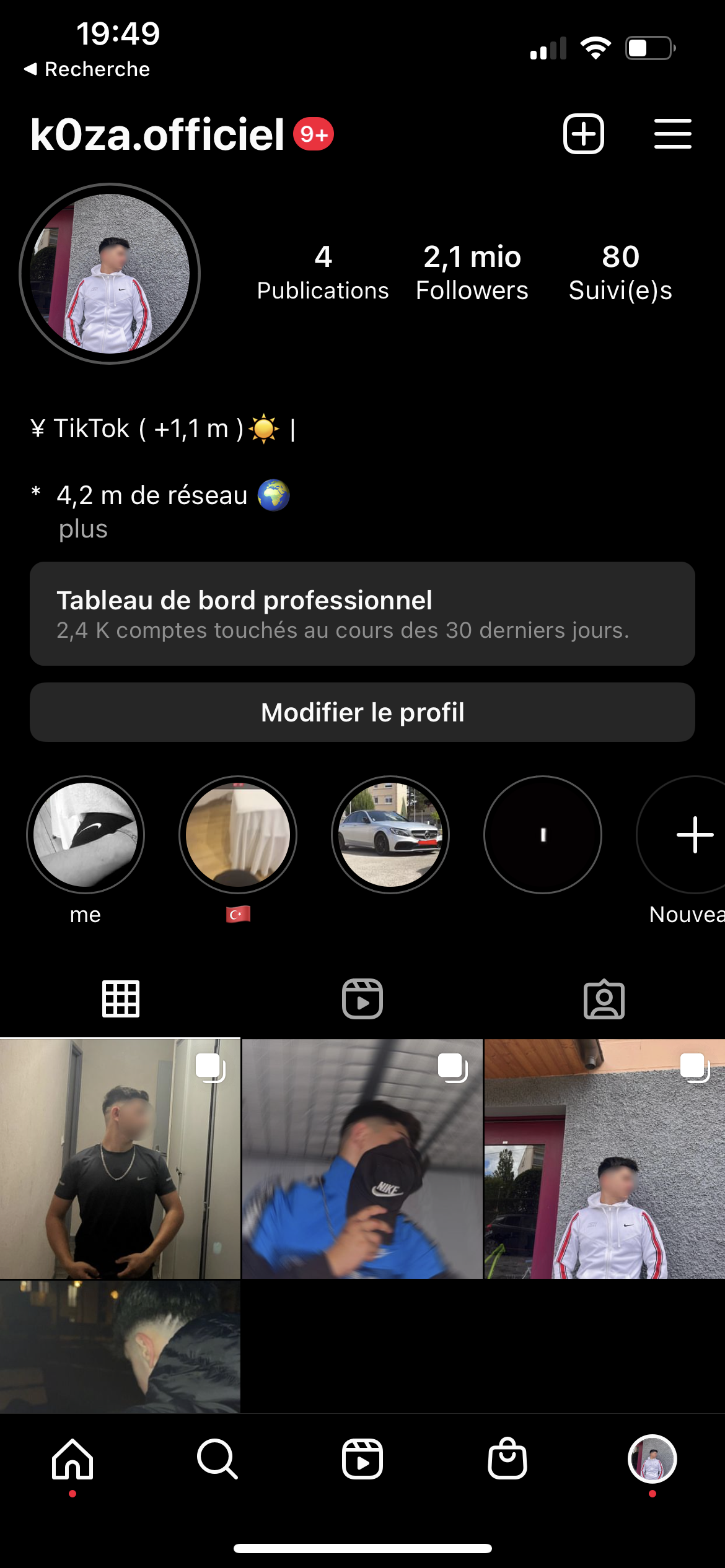725x1568 pixels.
Task: Open the 'me' story highlight
Action: pos(86,835)
